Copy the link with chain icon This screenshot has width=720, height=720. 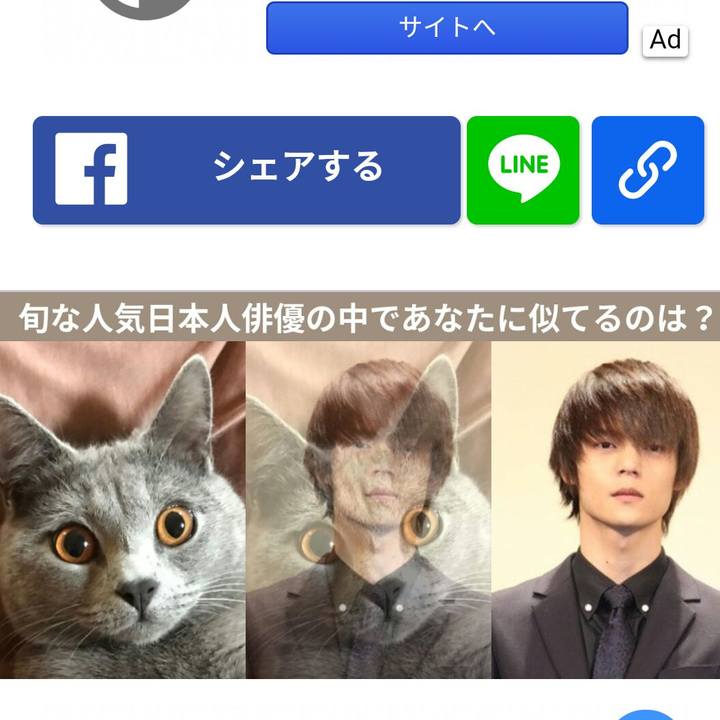coord(648,170)
